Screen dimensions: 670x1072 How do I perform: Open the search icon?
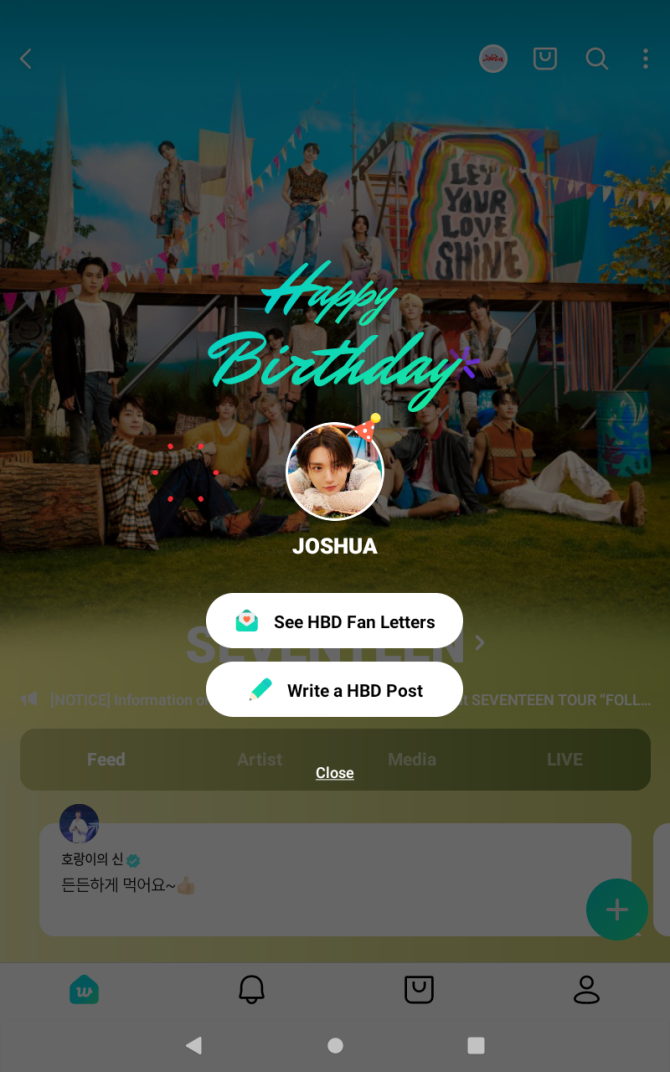click(x=597, y=59)
